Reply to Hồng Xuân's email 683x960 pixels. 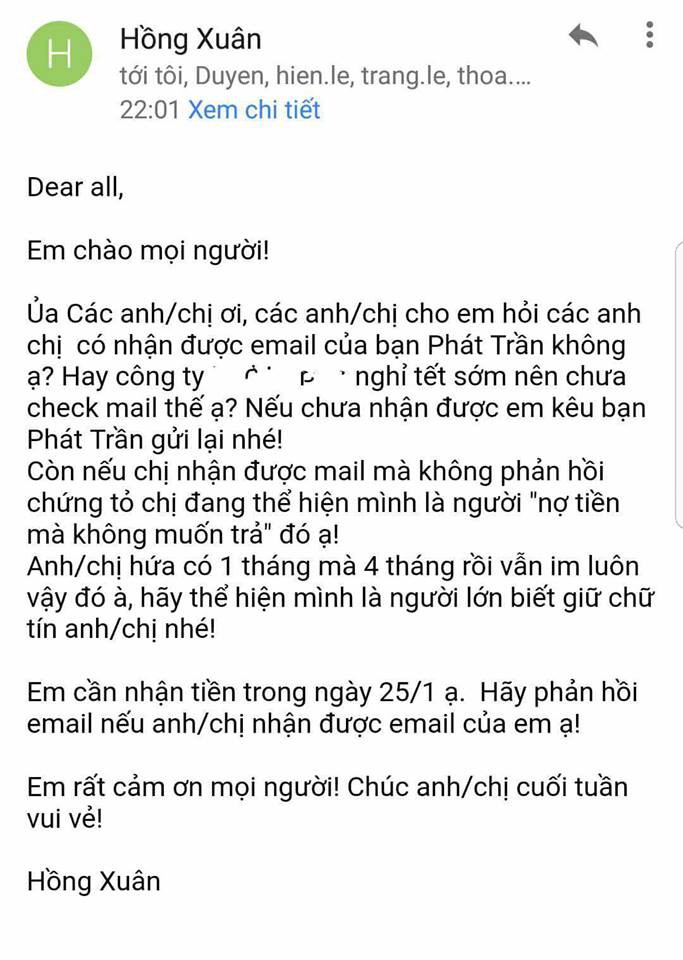point(583,38)
